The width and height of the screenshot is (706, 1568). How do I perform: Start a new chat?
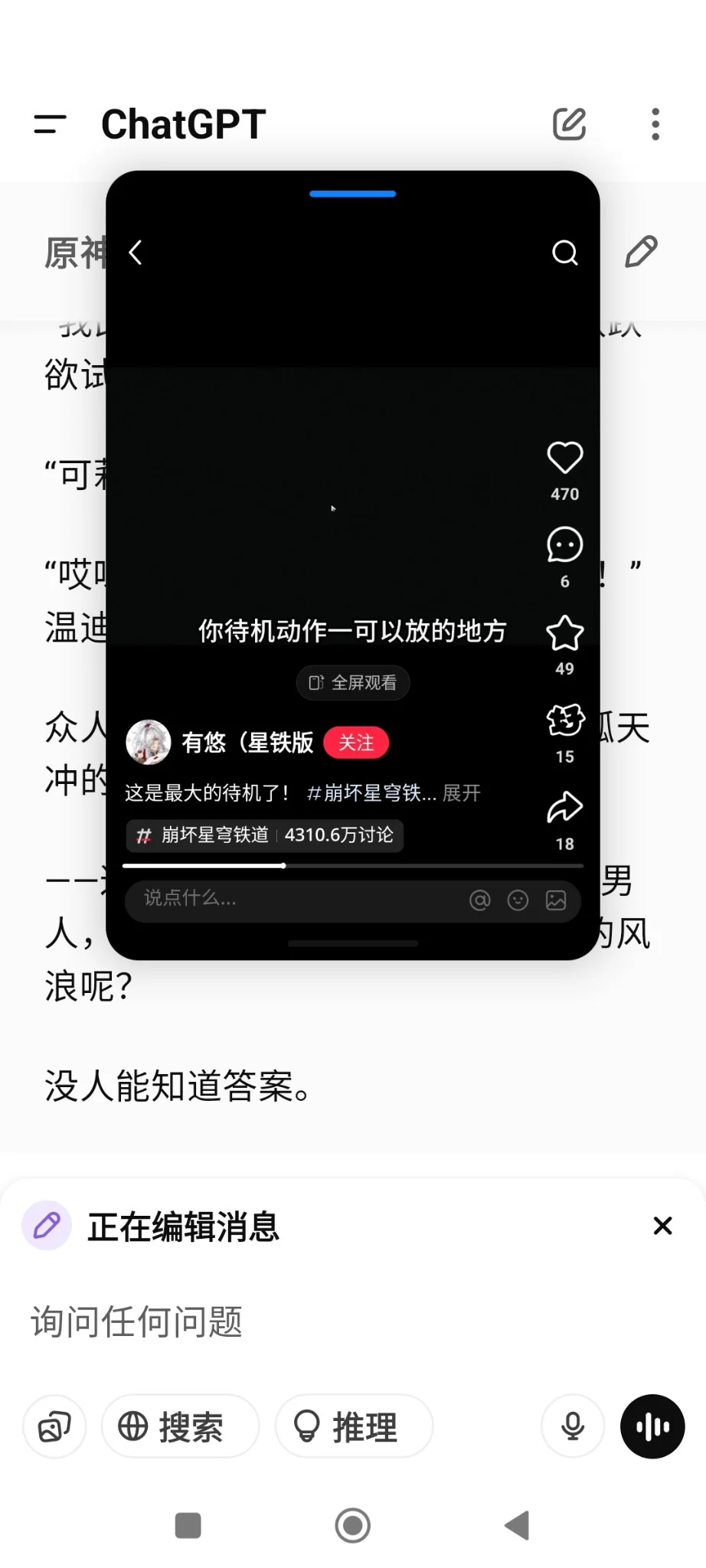tap(569, 124)
